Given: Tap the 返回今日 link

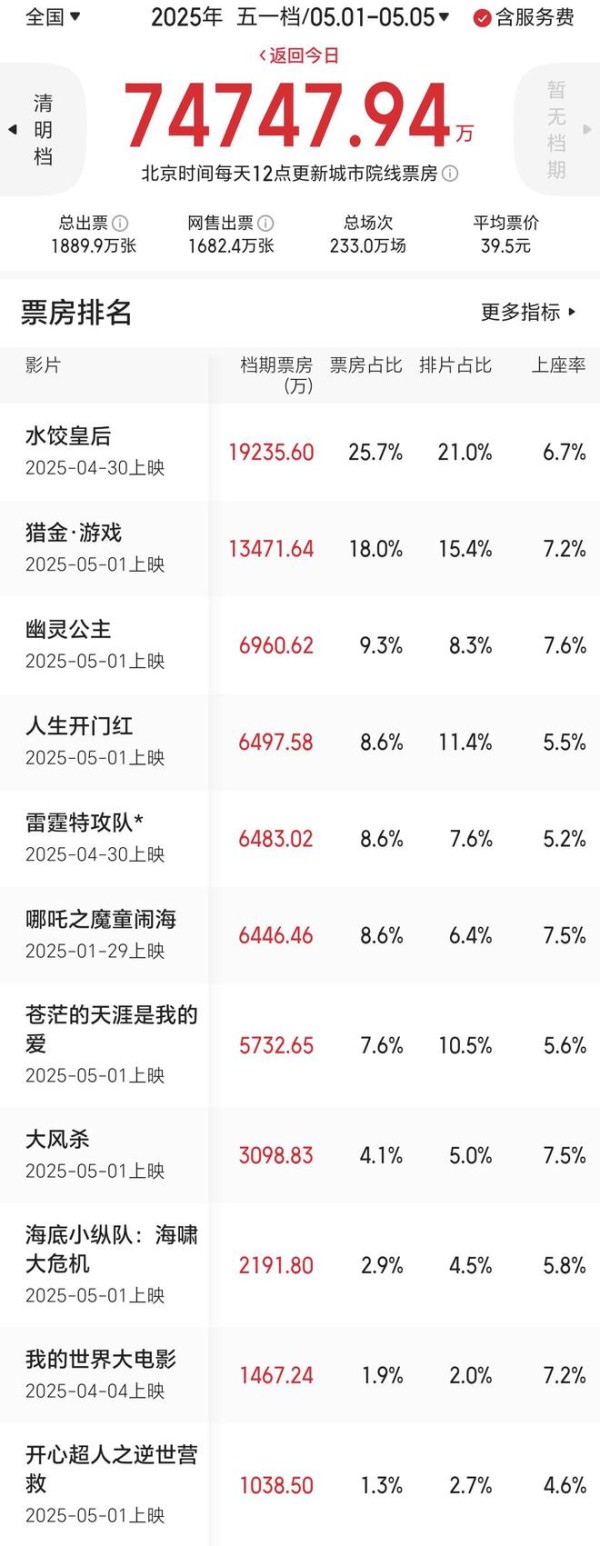Looking at the screenshot, I should tap(298, 56).
